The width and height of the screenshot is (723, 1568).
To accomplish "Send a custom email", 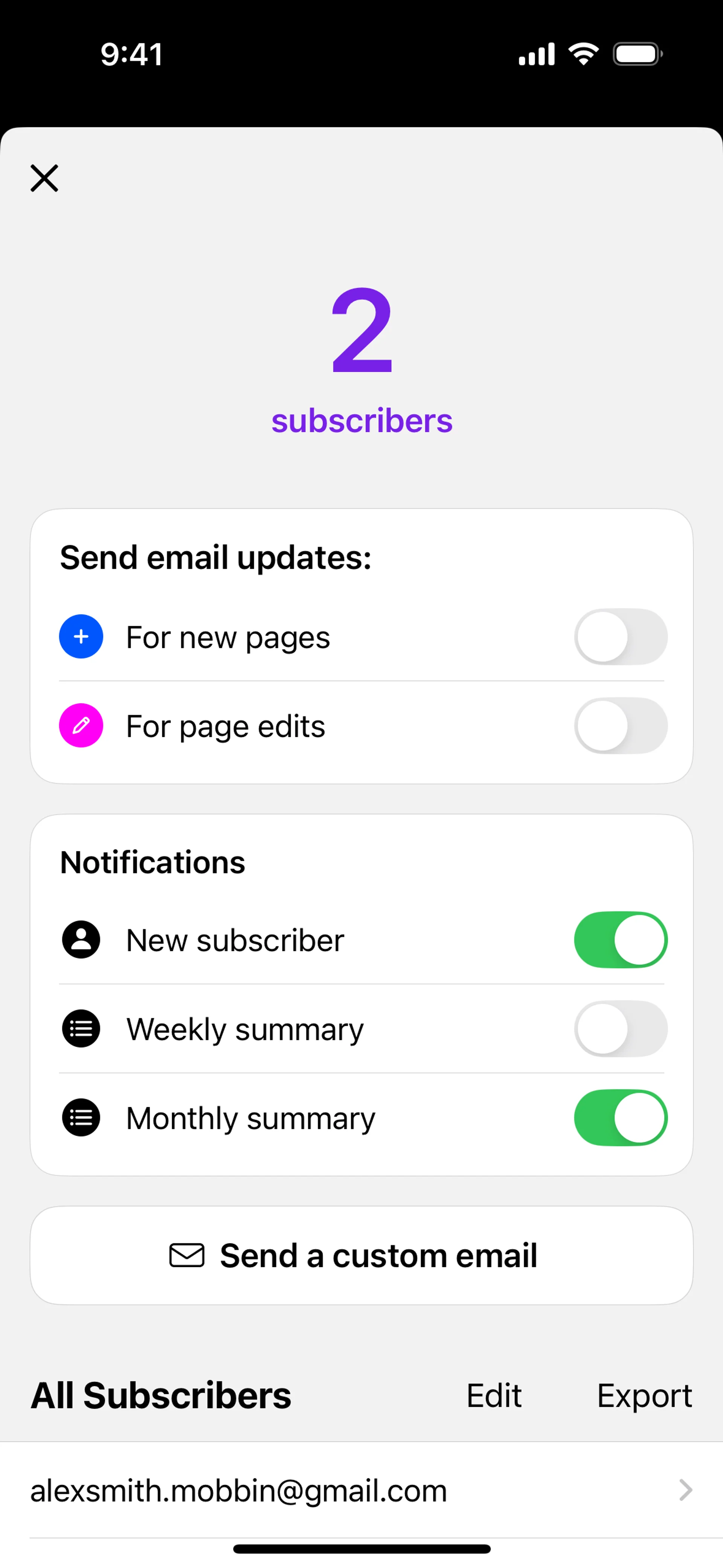I will click(x=361, y=1255).
